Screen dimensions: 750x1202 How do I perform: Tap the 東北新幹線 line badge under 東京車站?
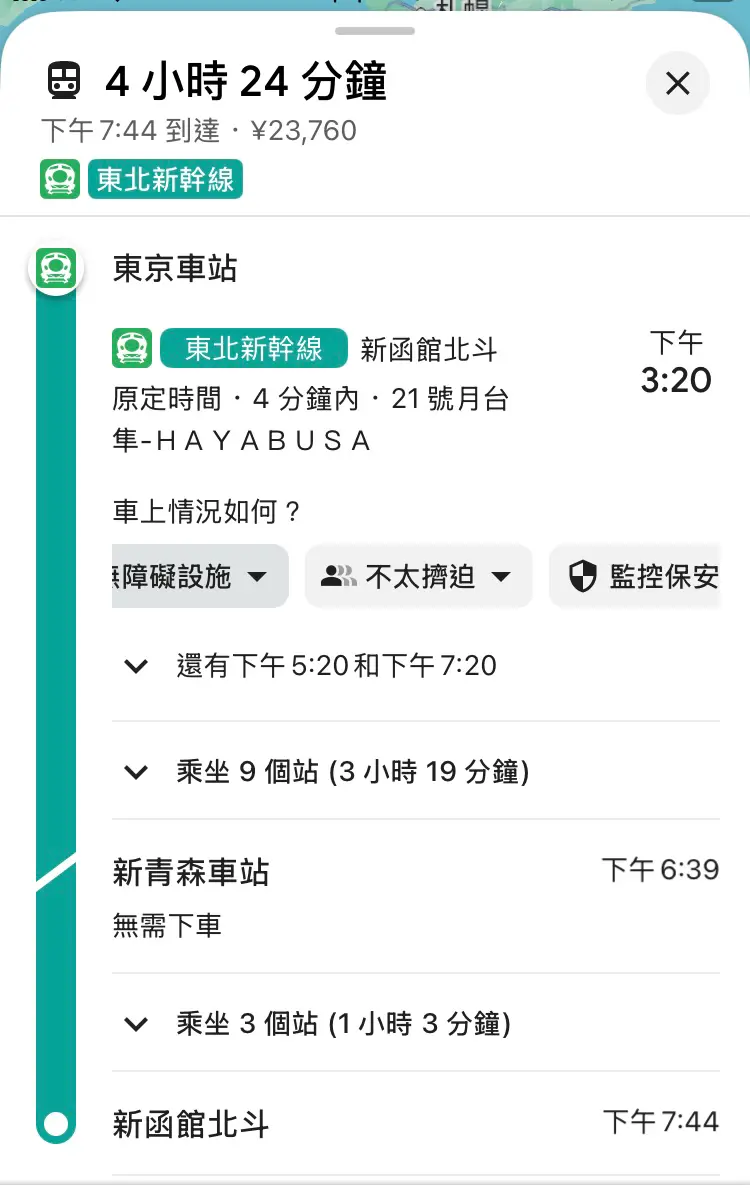coord(253,348)
